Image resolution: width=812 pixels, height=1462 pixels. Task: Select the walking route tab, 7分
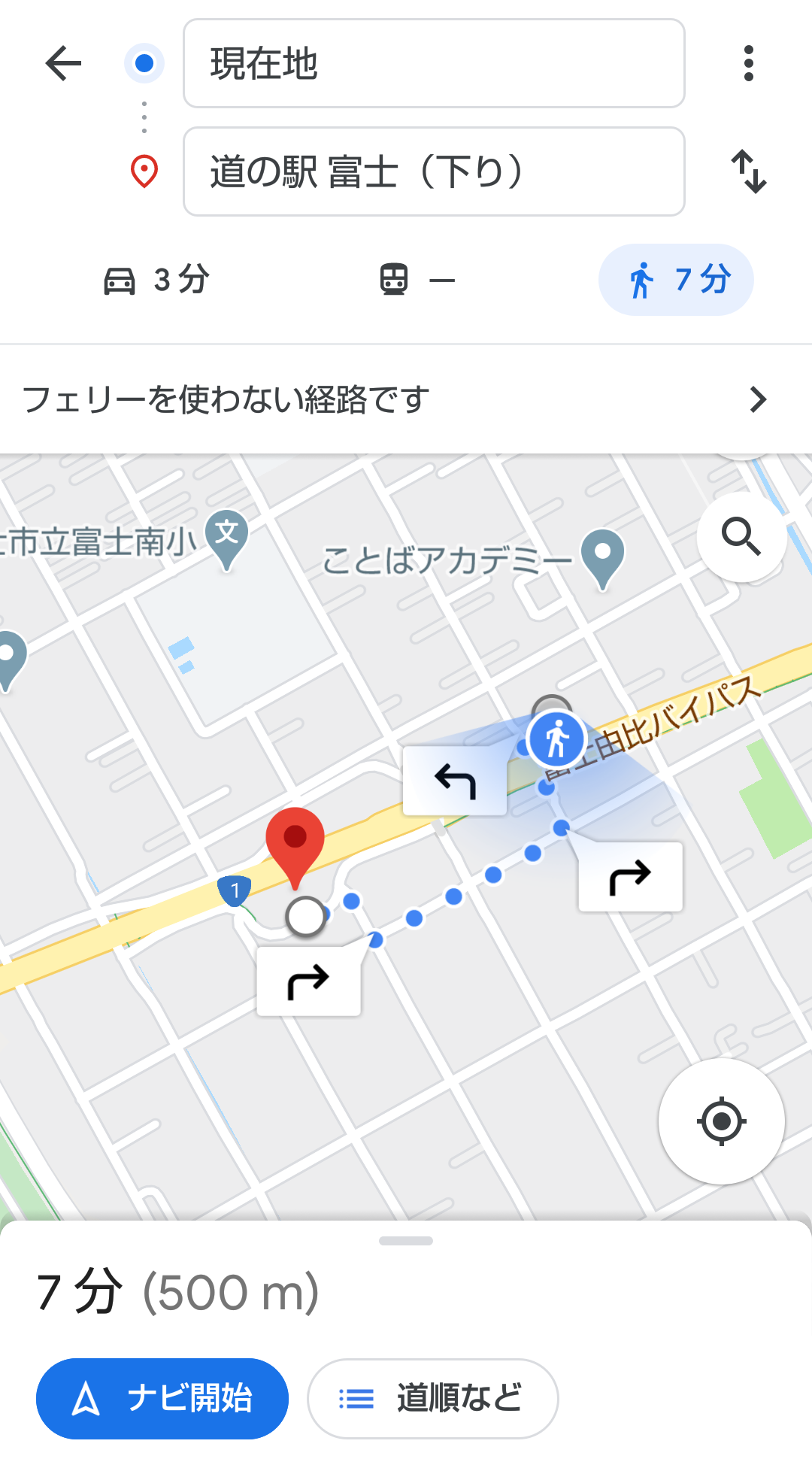tap(676, 280)
